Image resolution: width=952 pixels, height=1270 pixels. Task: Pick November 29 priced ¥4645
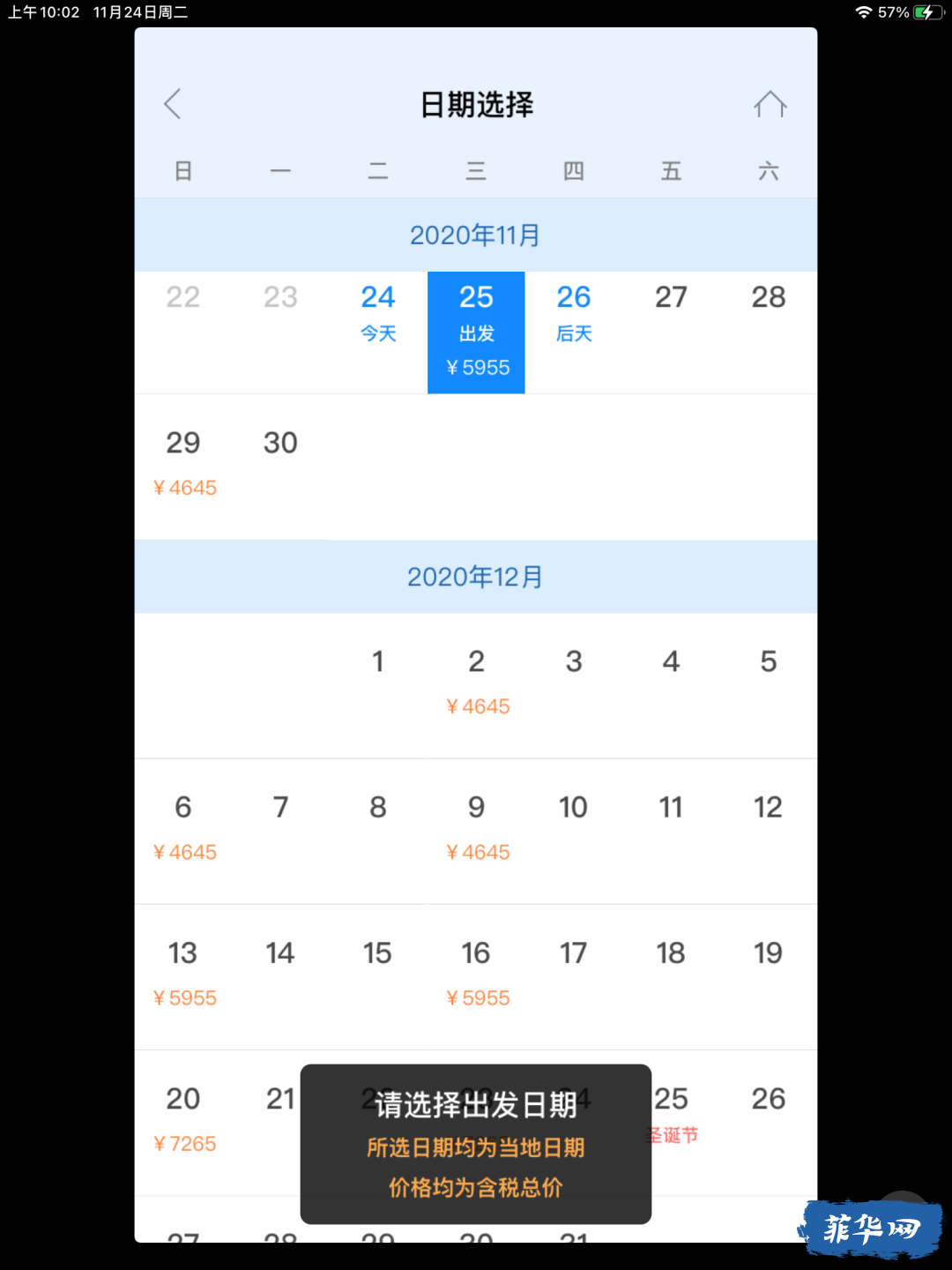[183, 462]
